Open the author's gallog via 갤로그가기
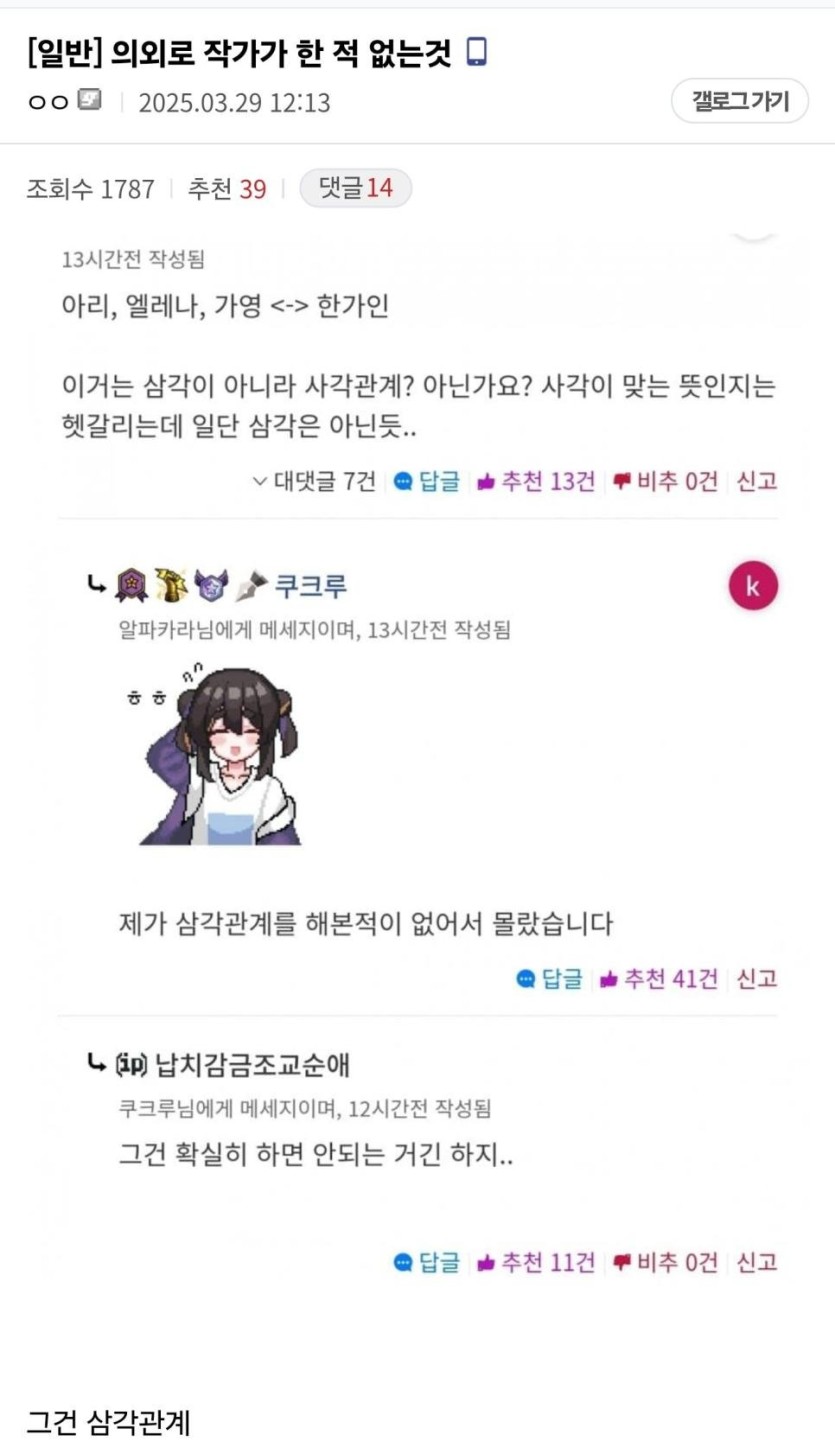This screenshot has height=1454, width=835. coord(740,101)
